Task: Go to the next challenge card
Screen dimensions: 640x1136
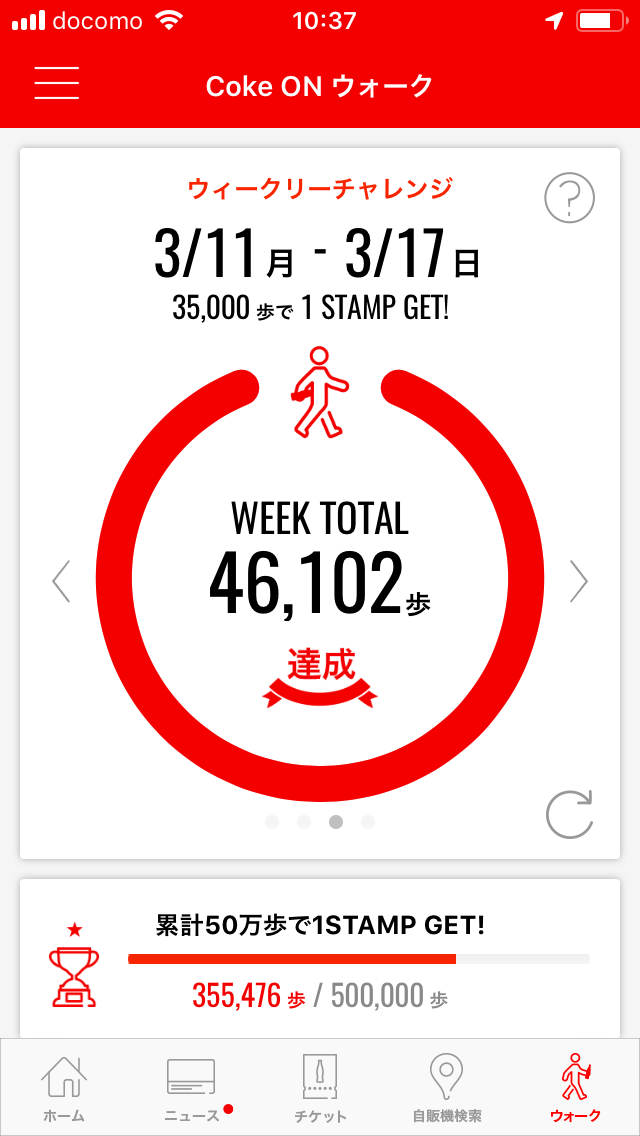Action: point(578,581)
